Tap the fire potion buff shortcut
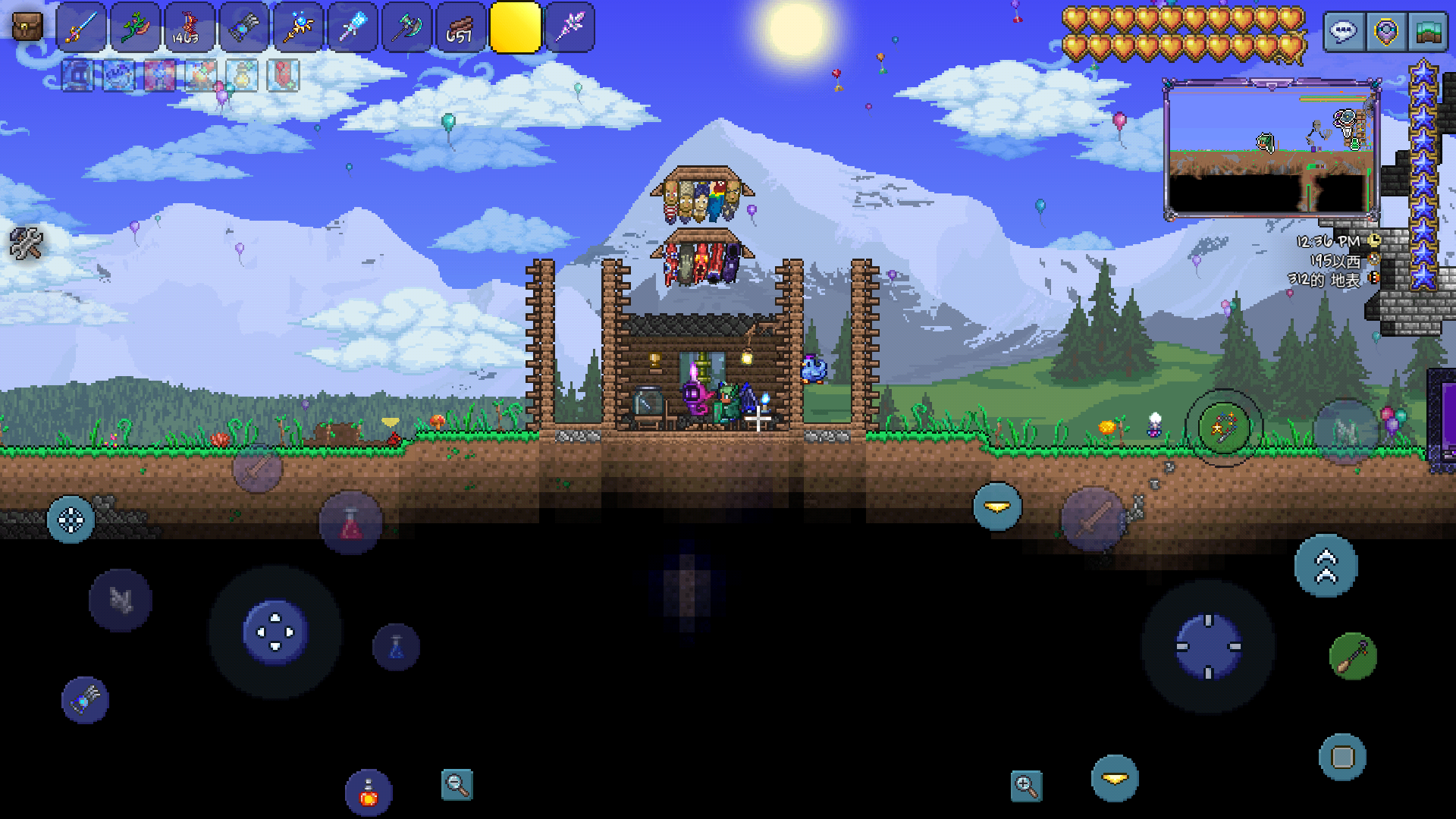1456x819 pixels. [369, 793]
